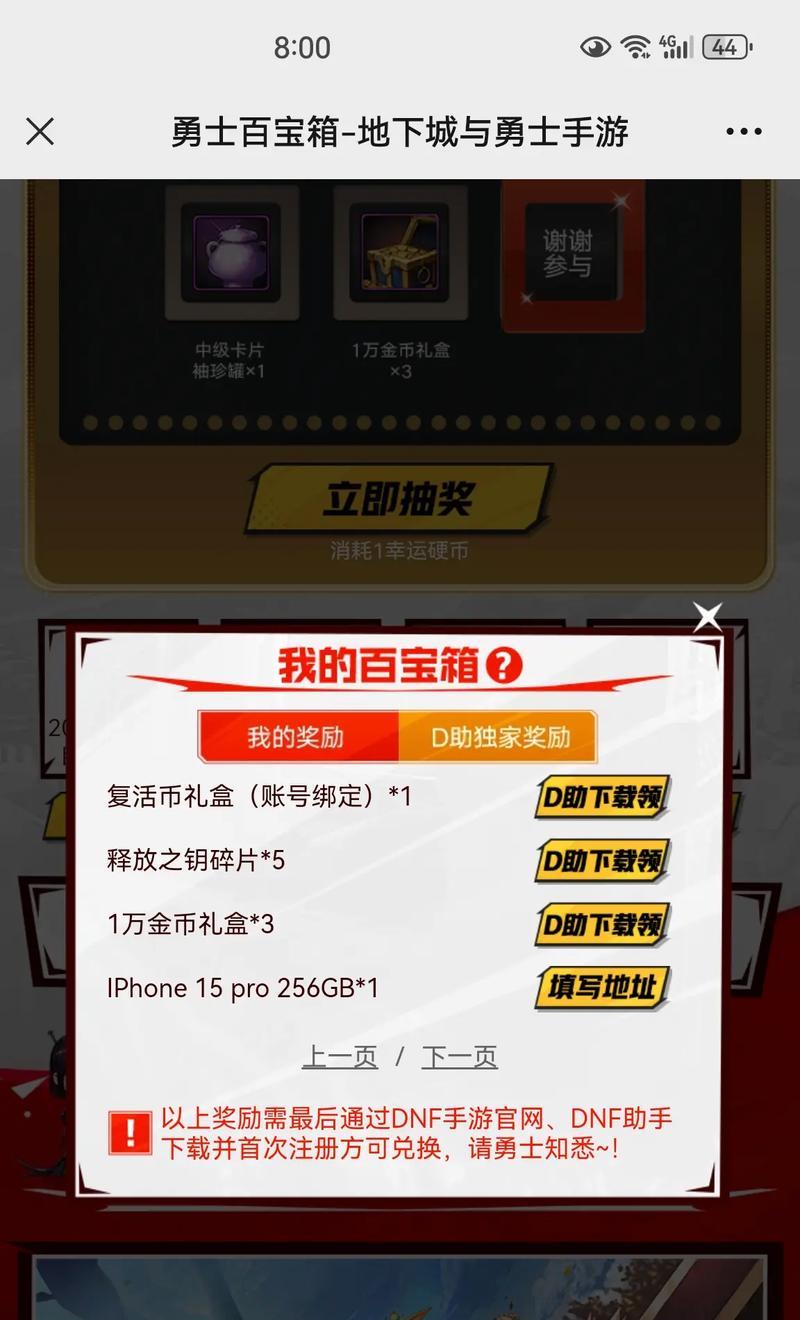This screenshot has height=1320, width=800.
Task: Tap the question mark help icon
Action: tap(506, 666)
